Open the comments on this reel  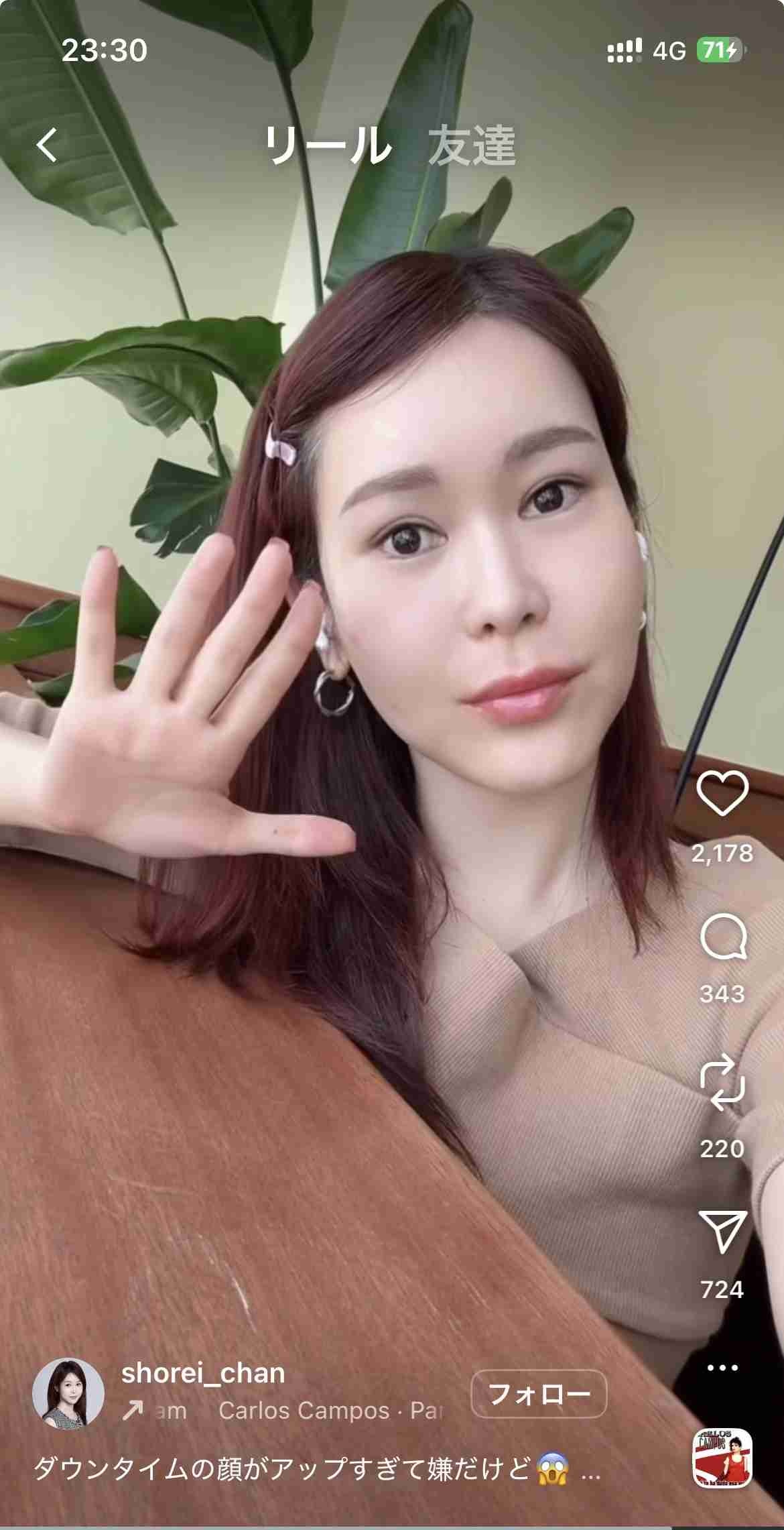[722, 937]
